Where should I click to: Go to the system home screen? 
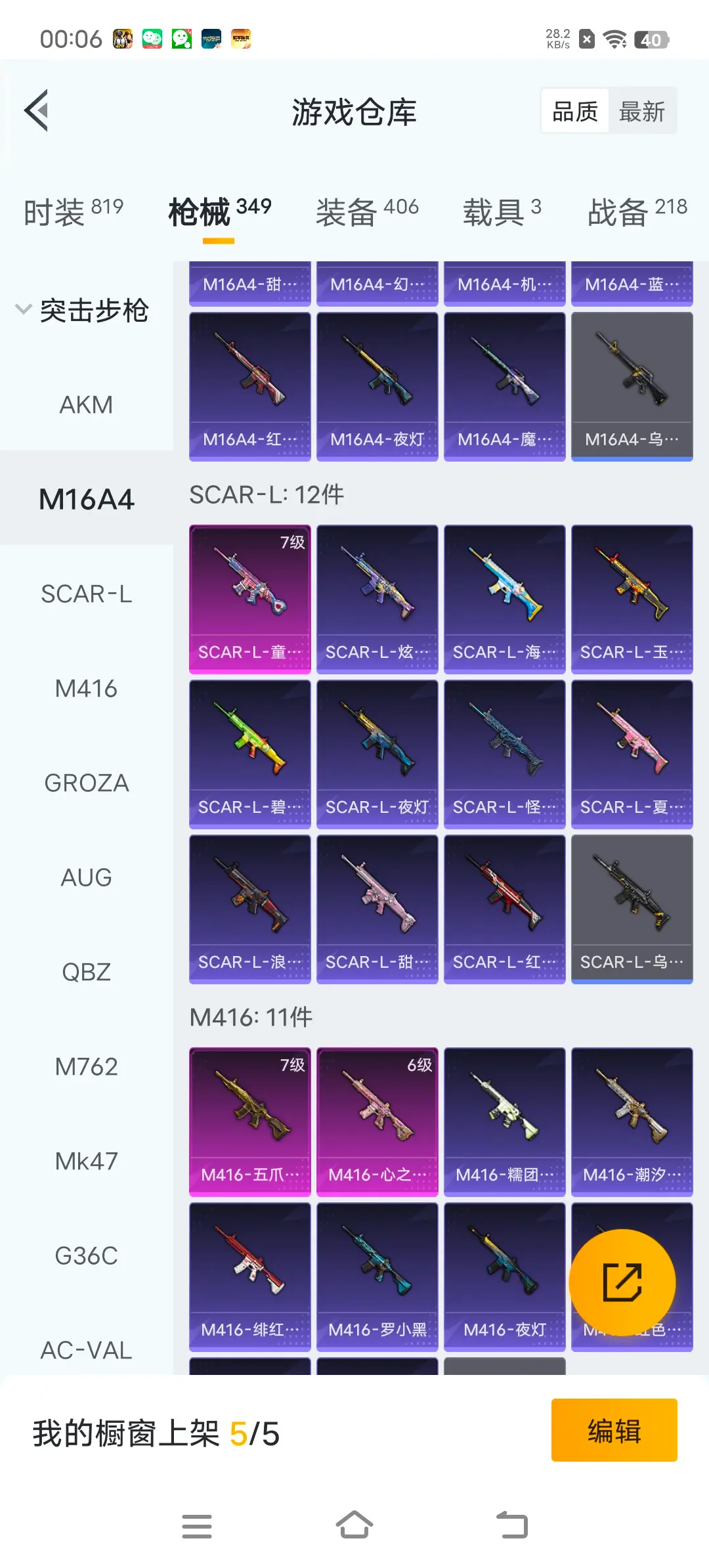click(x=354, y=1525)
